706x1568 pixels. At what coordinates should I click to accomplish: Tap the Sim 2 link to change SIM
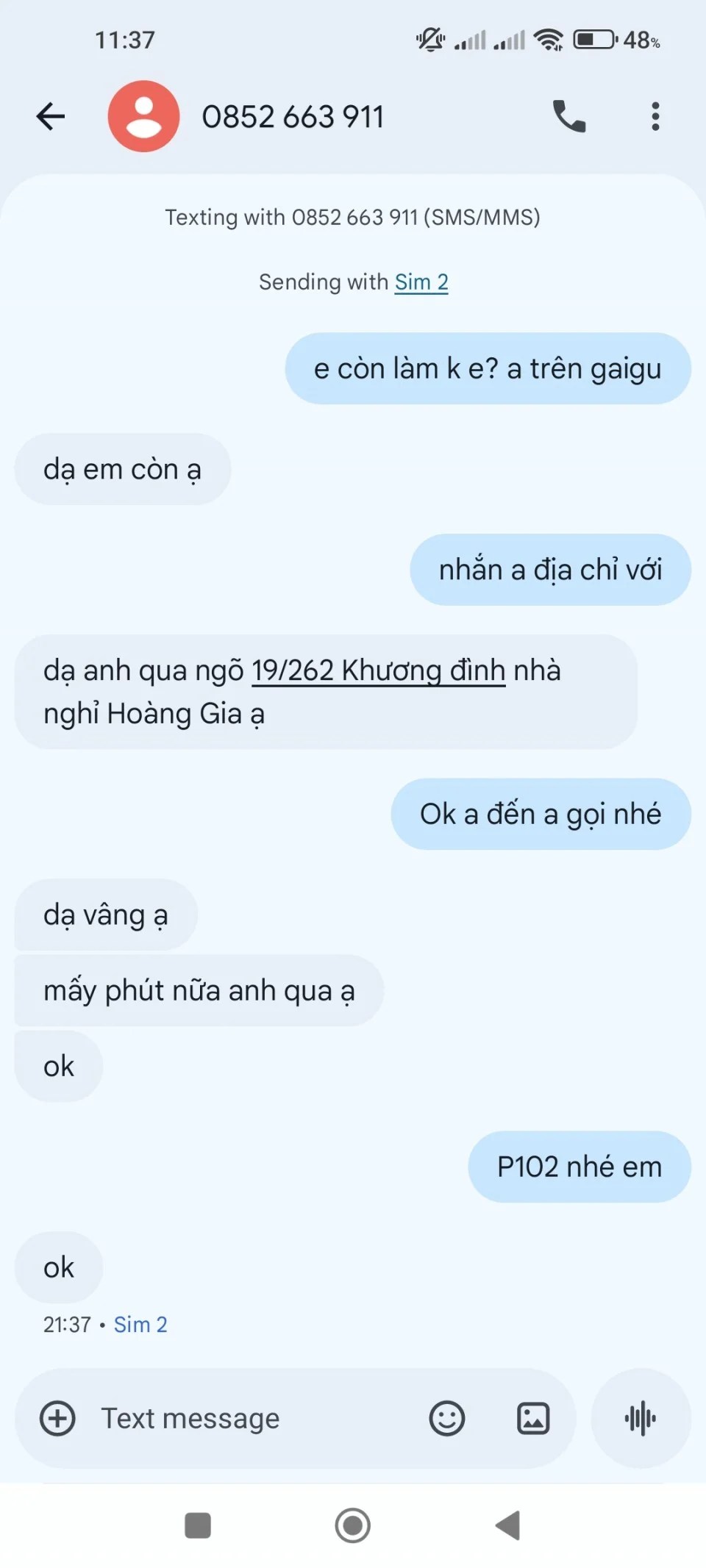pos(421,282)
